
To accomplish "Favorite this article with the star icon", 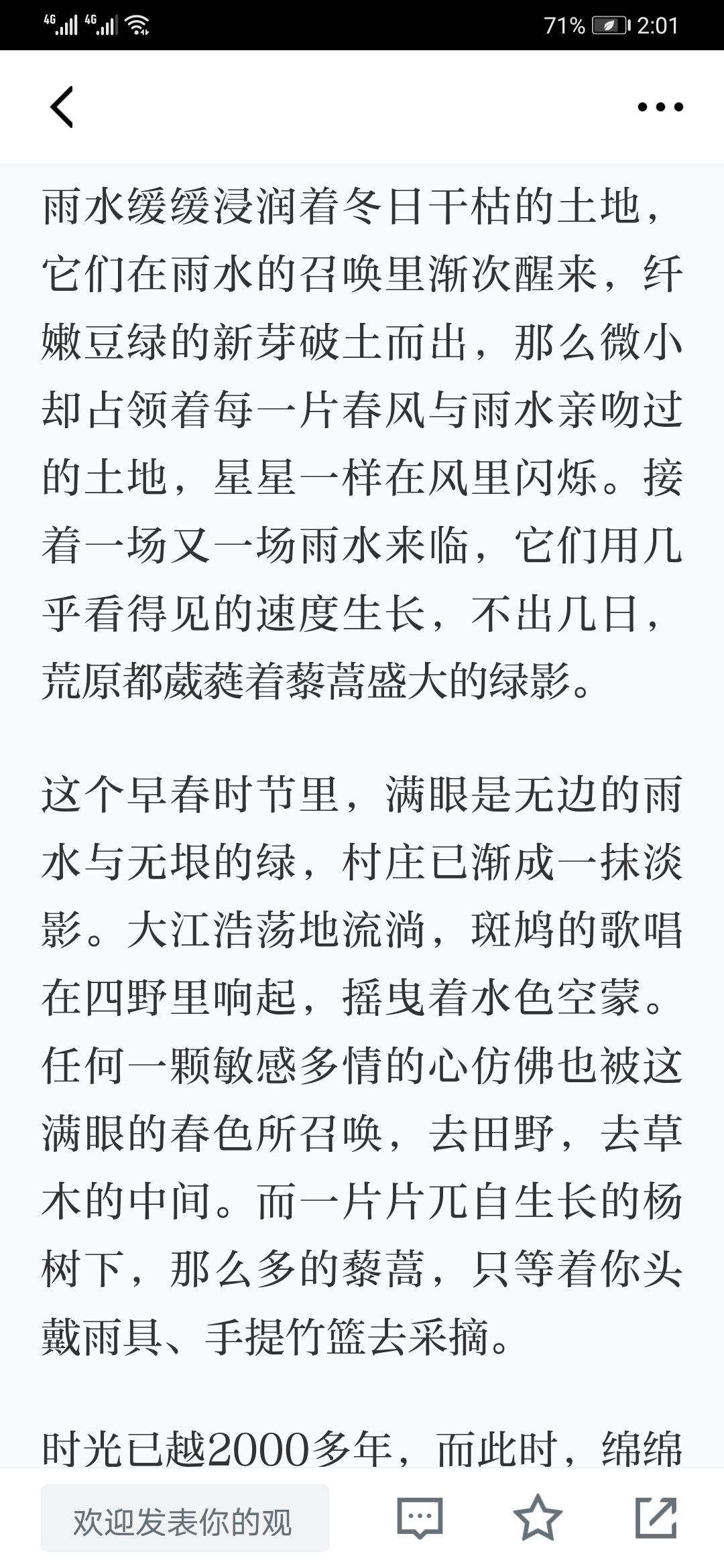I will click(538, 1516).
